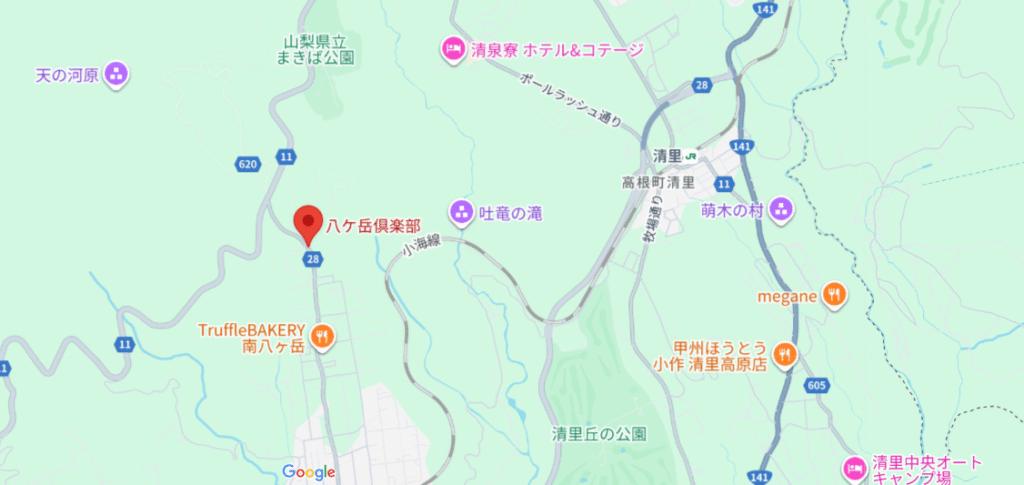The width and height of the screenshot is (1024, 485).
Task: Tap the 甲州ほうとう 小作 清里高原店 marker
Action: (x=786, y=352)
